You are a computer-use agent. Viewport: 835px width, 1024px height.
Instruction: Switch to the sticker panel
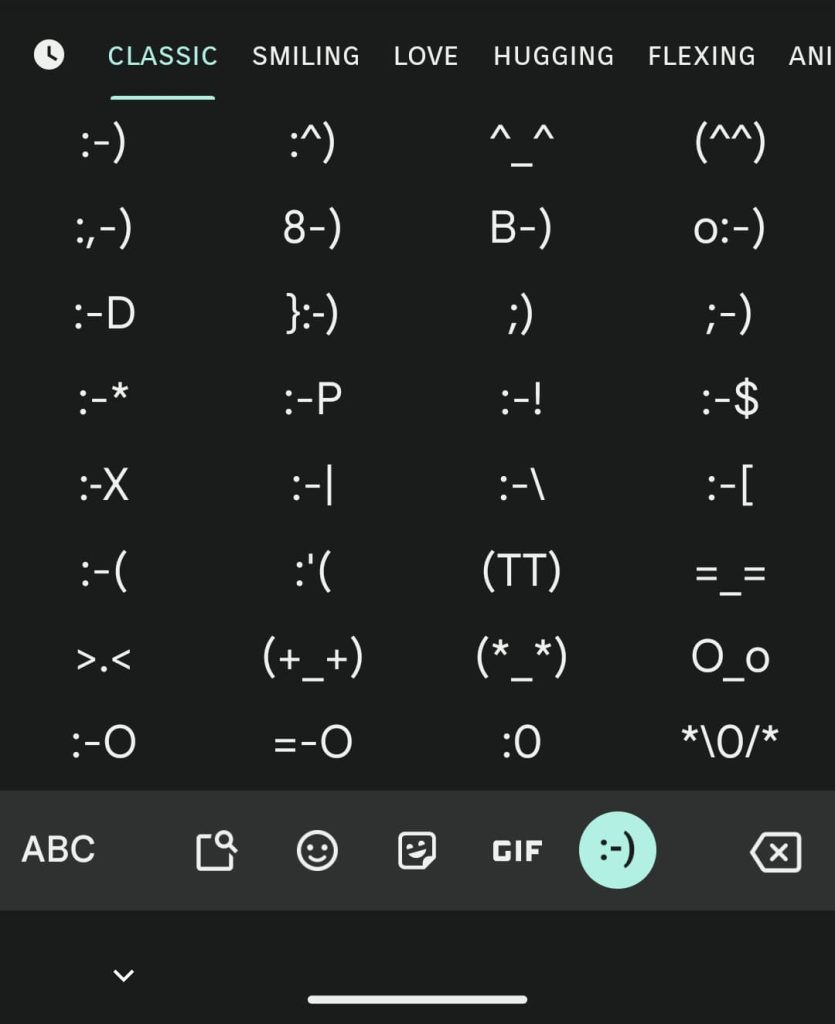click(417, 851)
